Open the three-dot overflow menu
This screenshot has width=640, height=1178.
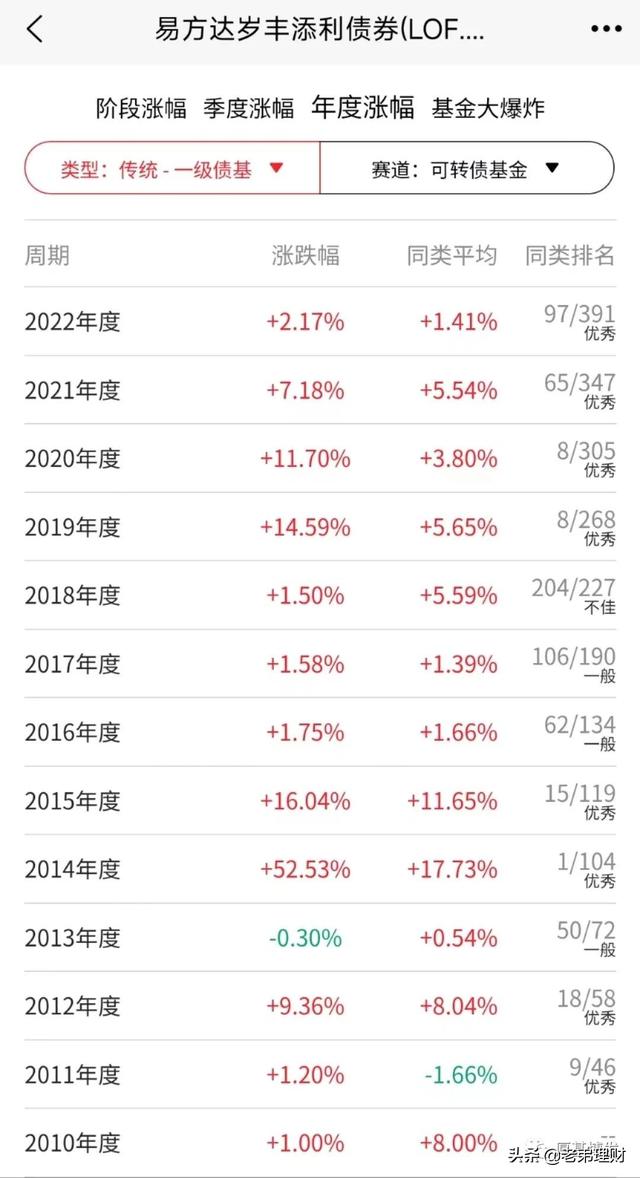pyautogui.click(x=606, y=29)
